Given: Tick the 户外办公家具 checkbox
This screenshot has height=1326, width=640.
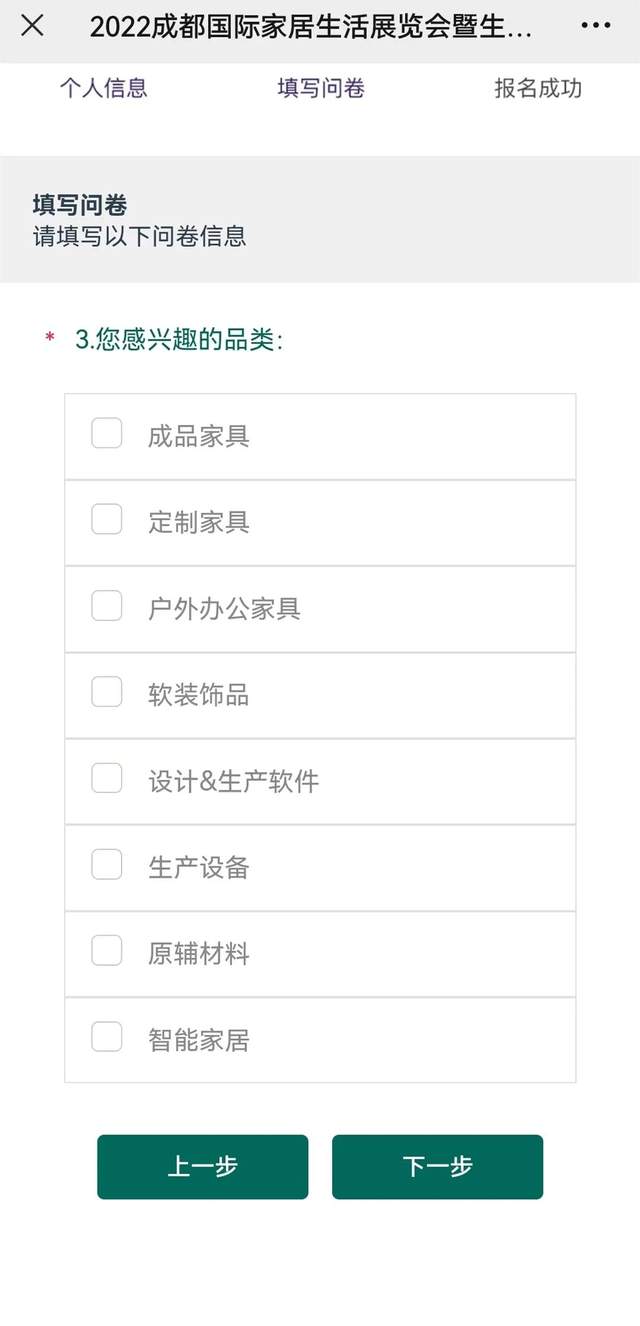Looking at the screenshot, I should pos(107,606).
